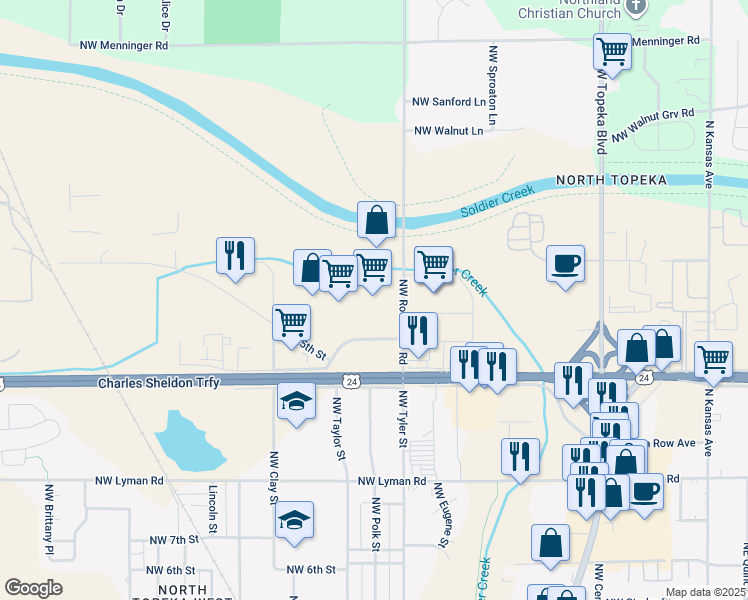The width and height of the screenshot is (748, 600).
Task: Open the shopping bag marker beside Soldier Creek
Action: 376,223
